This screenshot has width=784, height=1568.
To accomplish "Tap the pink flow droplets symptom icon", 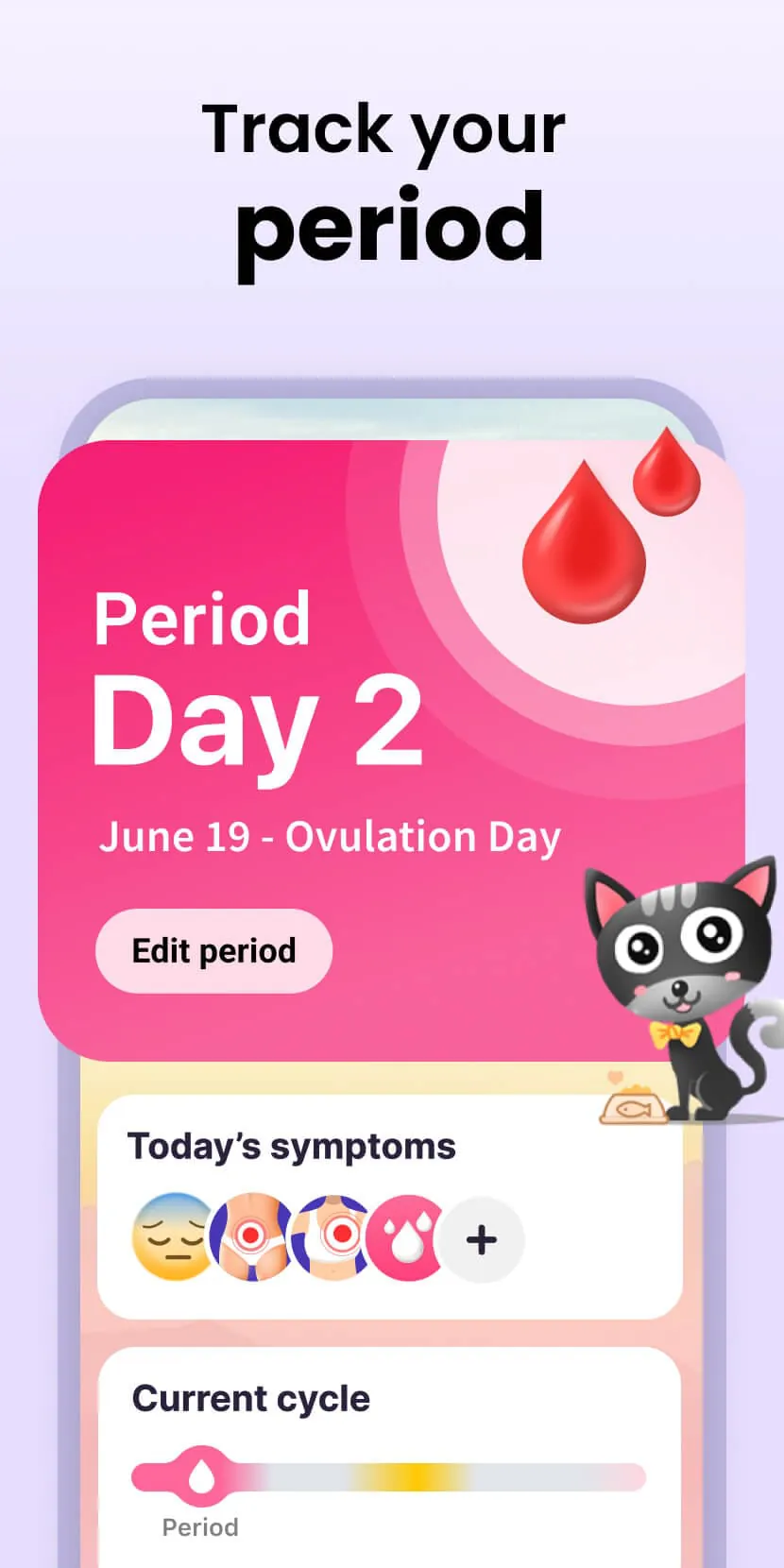I will click(406, 1239).
